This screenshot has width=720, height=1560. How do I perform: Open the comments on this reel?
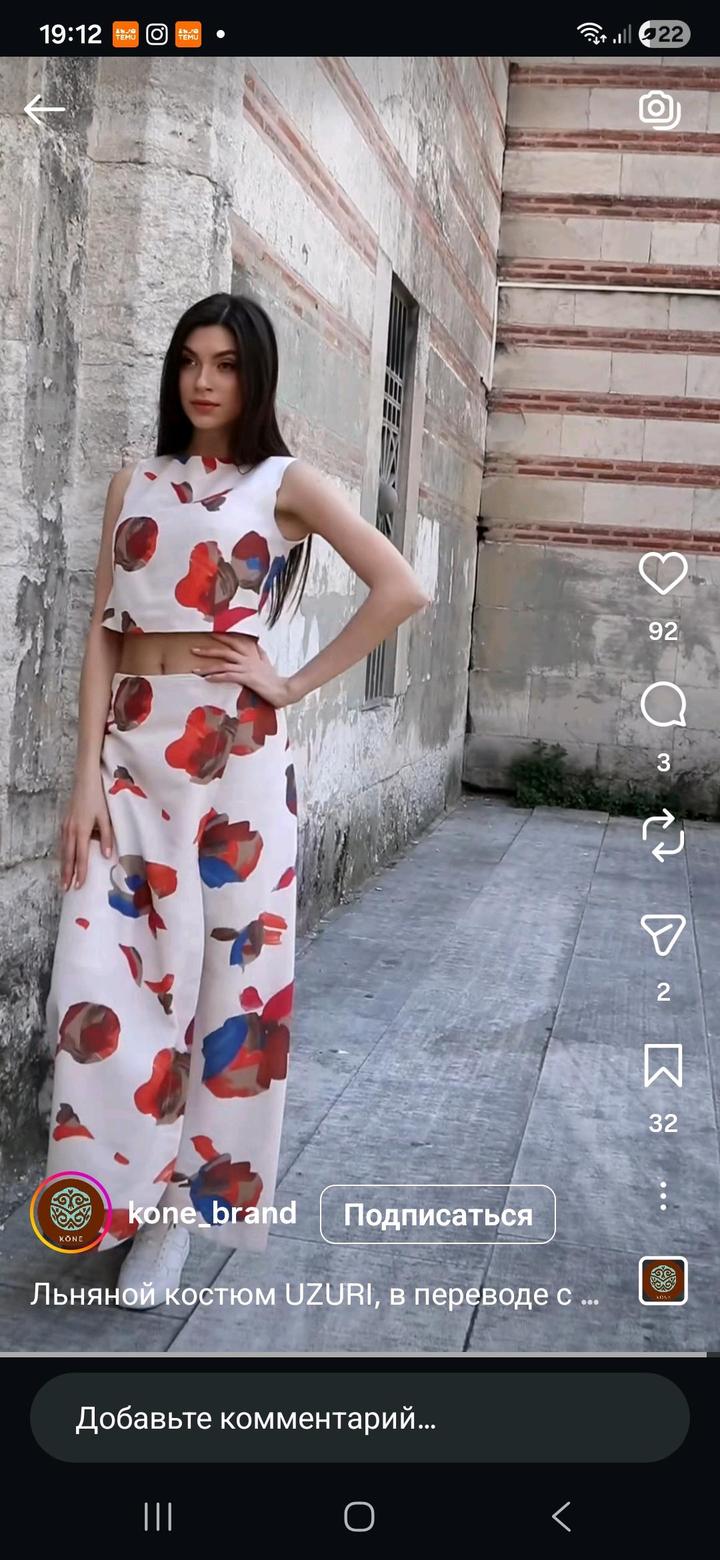tap(663, 706)
